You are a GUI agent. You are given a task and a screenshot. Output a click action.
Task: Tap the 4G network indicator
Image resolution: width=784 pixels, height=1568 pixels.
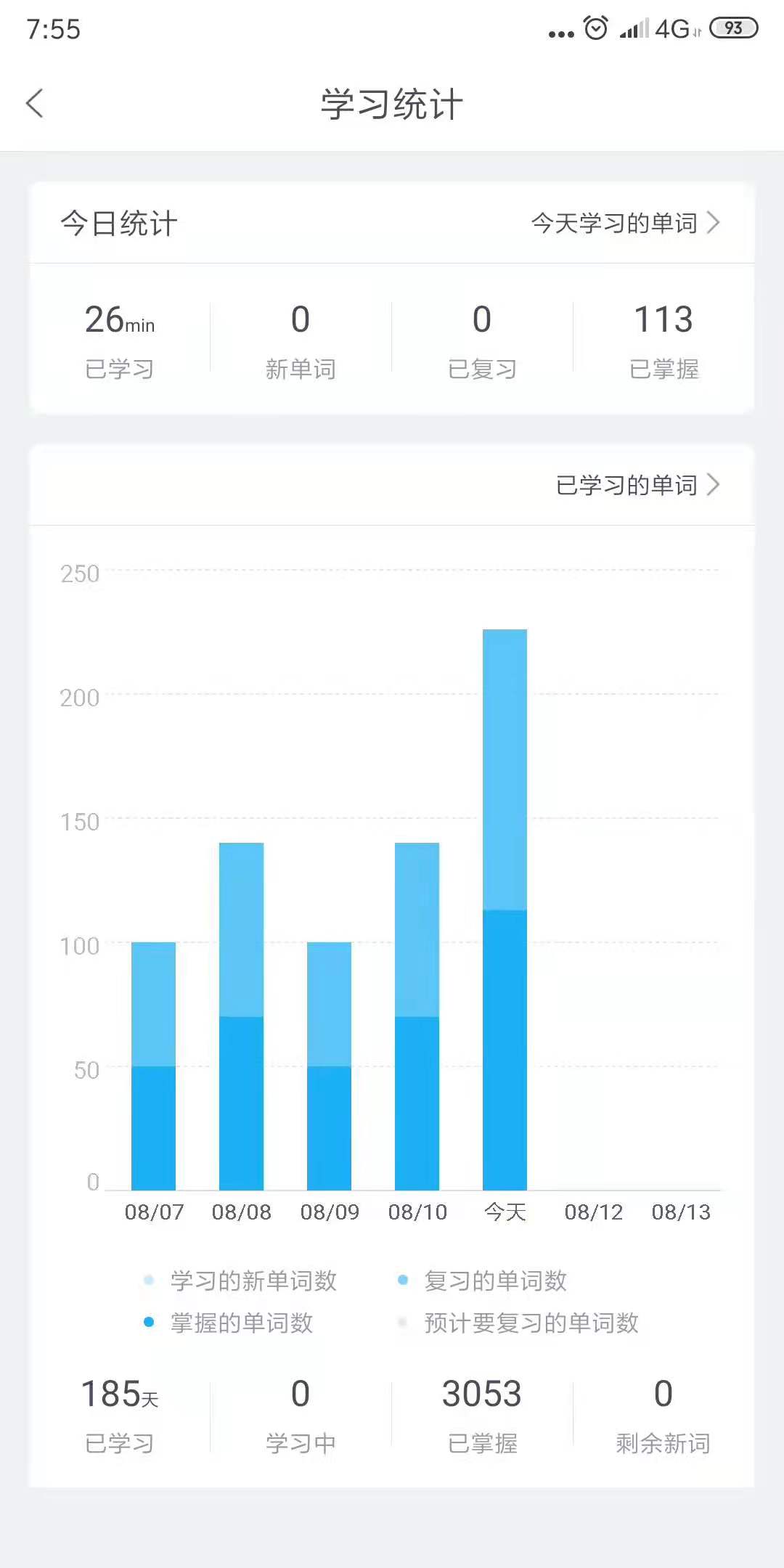coord(671,30)
